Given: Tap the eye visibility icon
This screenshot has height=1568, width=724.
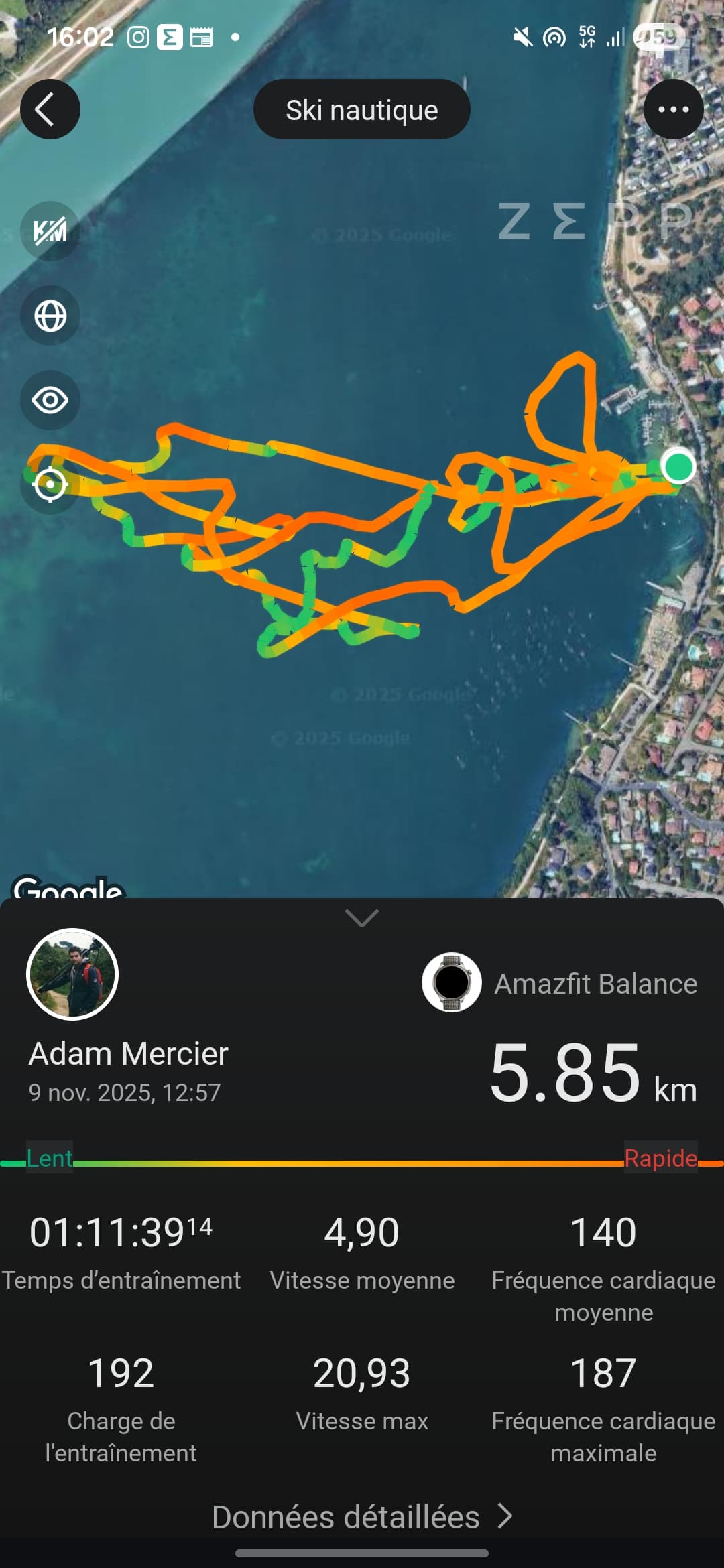Looking at the screenshot, I should 50,401.
